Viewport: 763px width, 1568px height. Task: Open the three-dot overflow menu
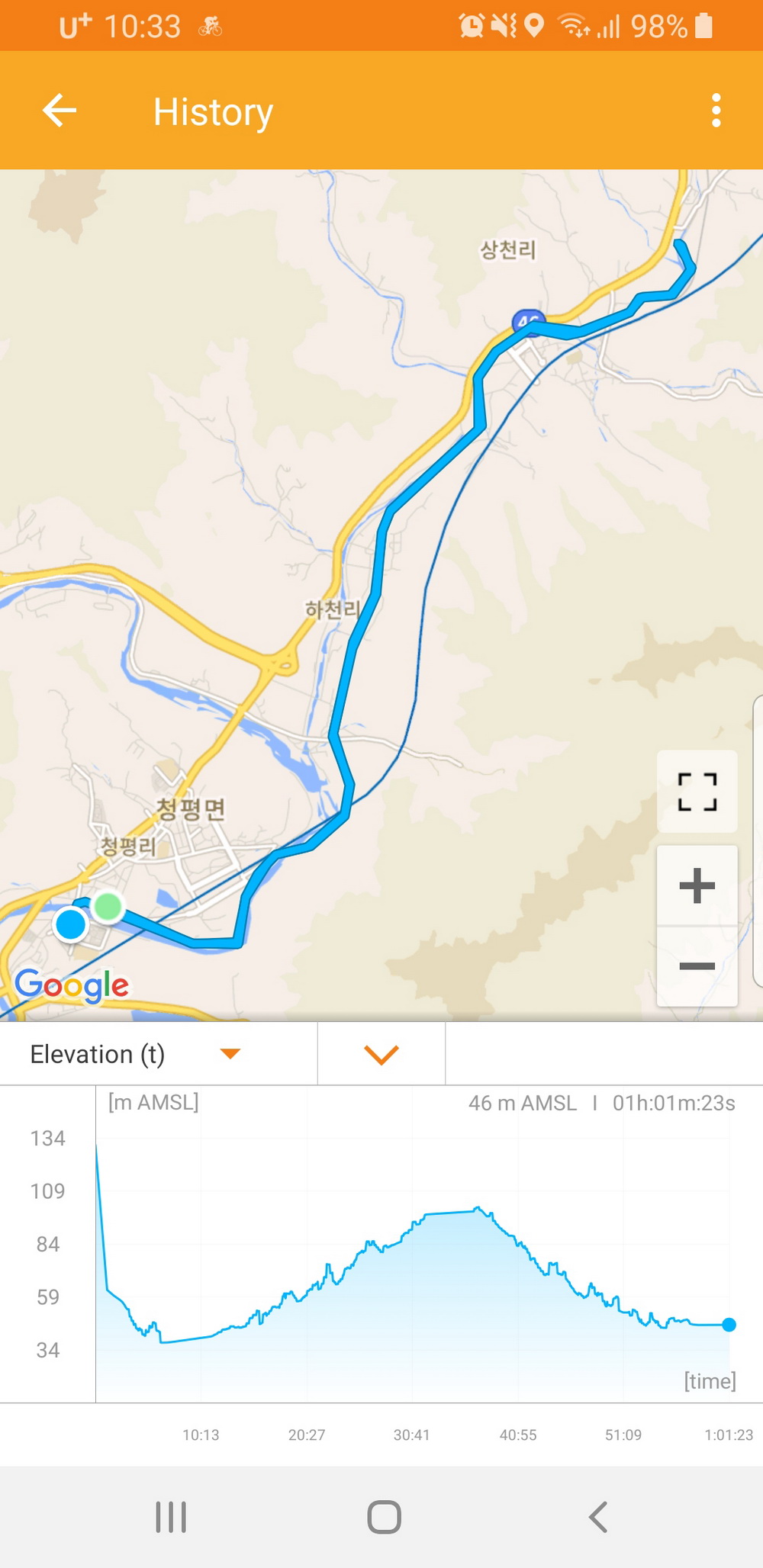pos(716,111)
